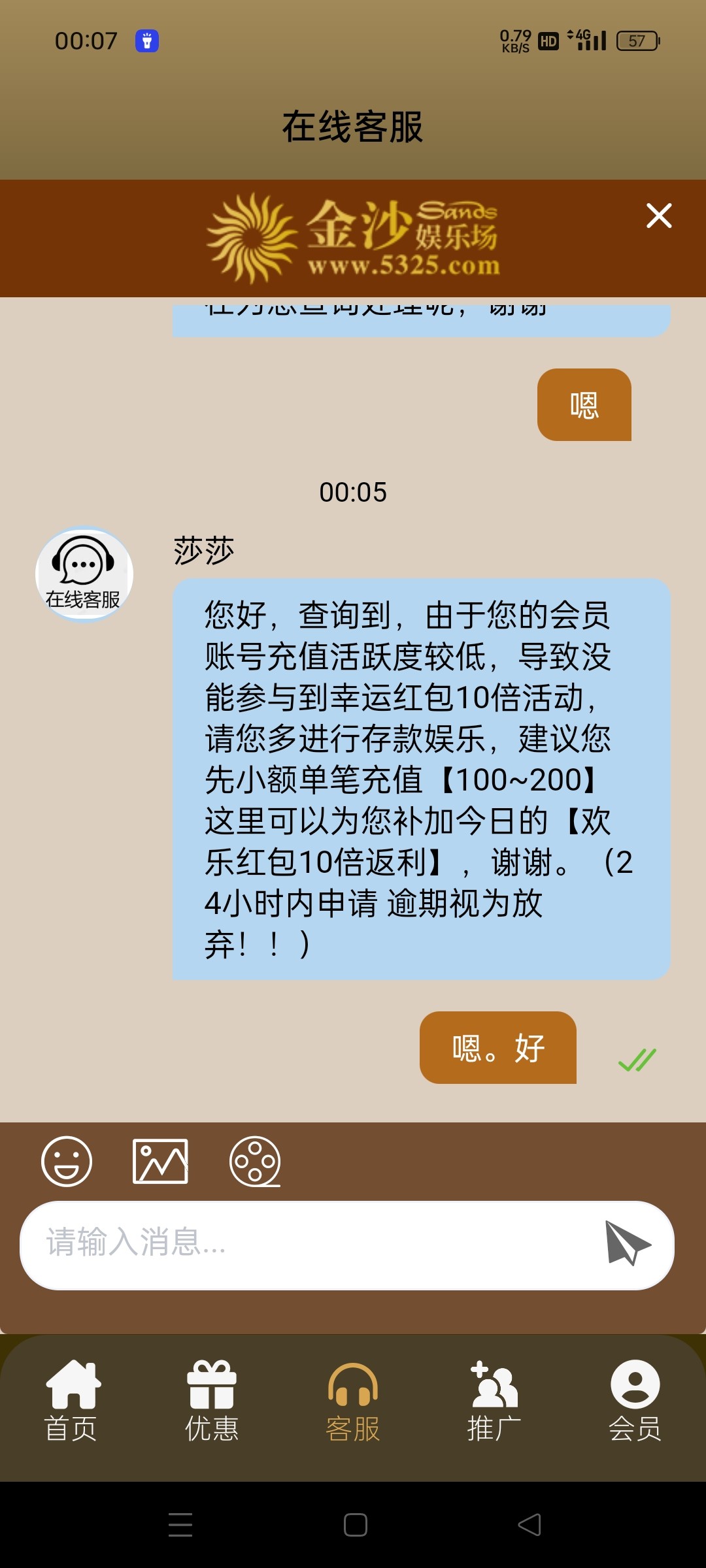Tap the system home button

click(355, 1525)
